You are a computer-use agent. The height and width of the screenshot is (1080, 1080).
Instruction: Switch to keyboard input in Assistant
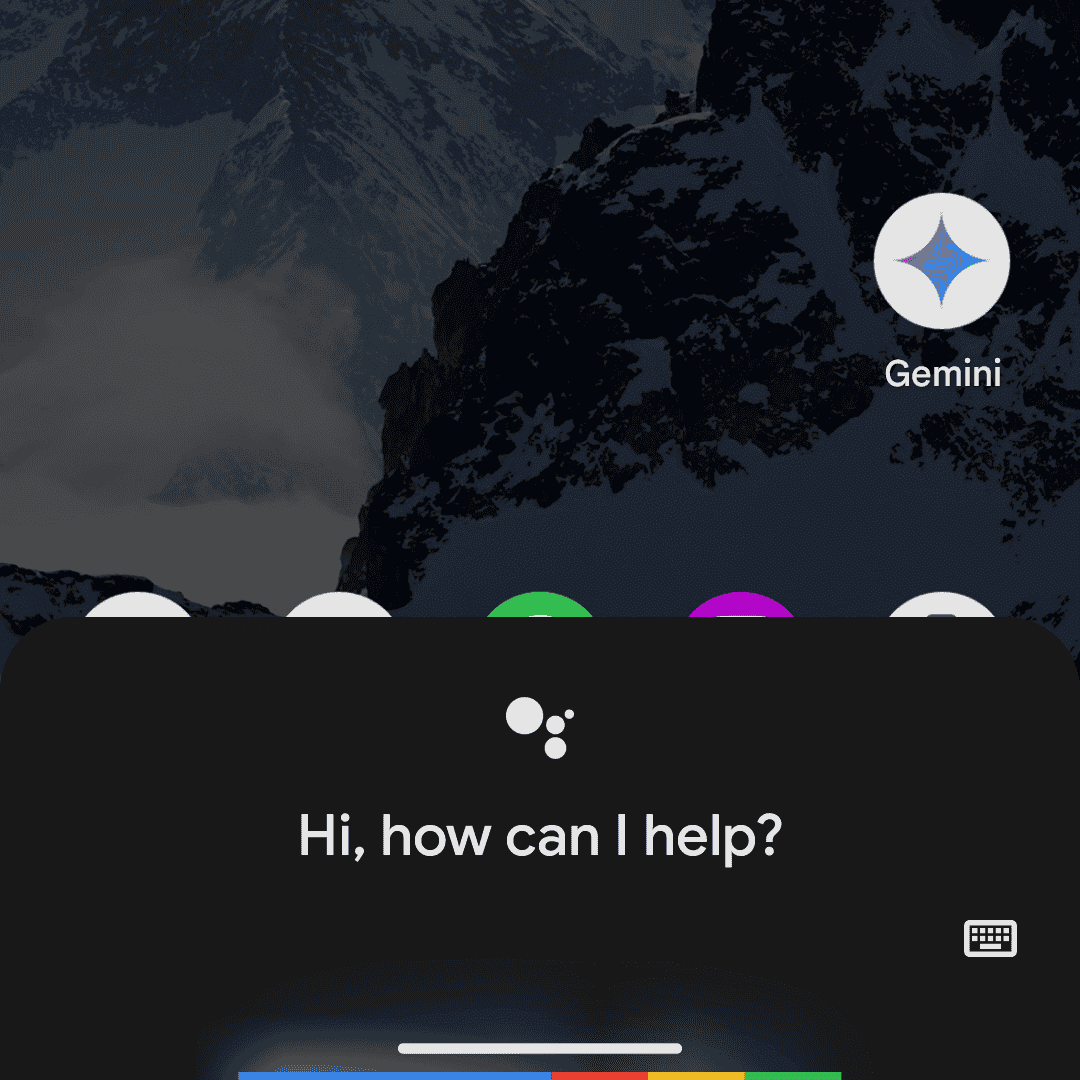tap(990, 938)
